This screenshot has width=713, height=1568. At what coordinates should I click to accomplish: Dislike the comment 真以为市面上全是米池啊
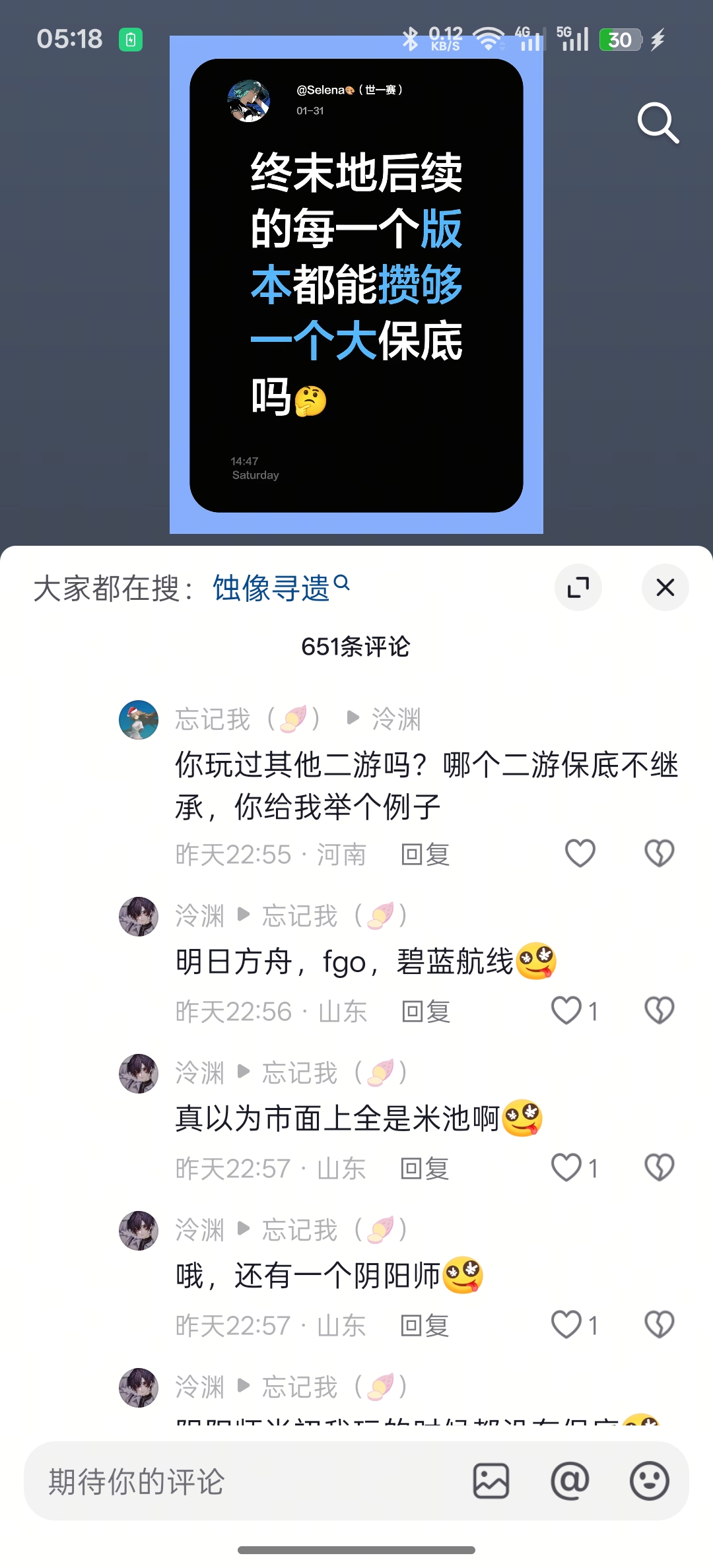coord(659,1167)
